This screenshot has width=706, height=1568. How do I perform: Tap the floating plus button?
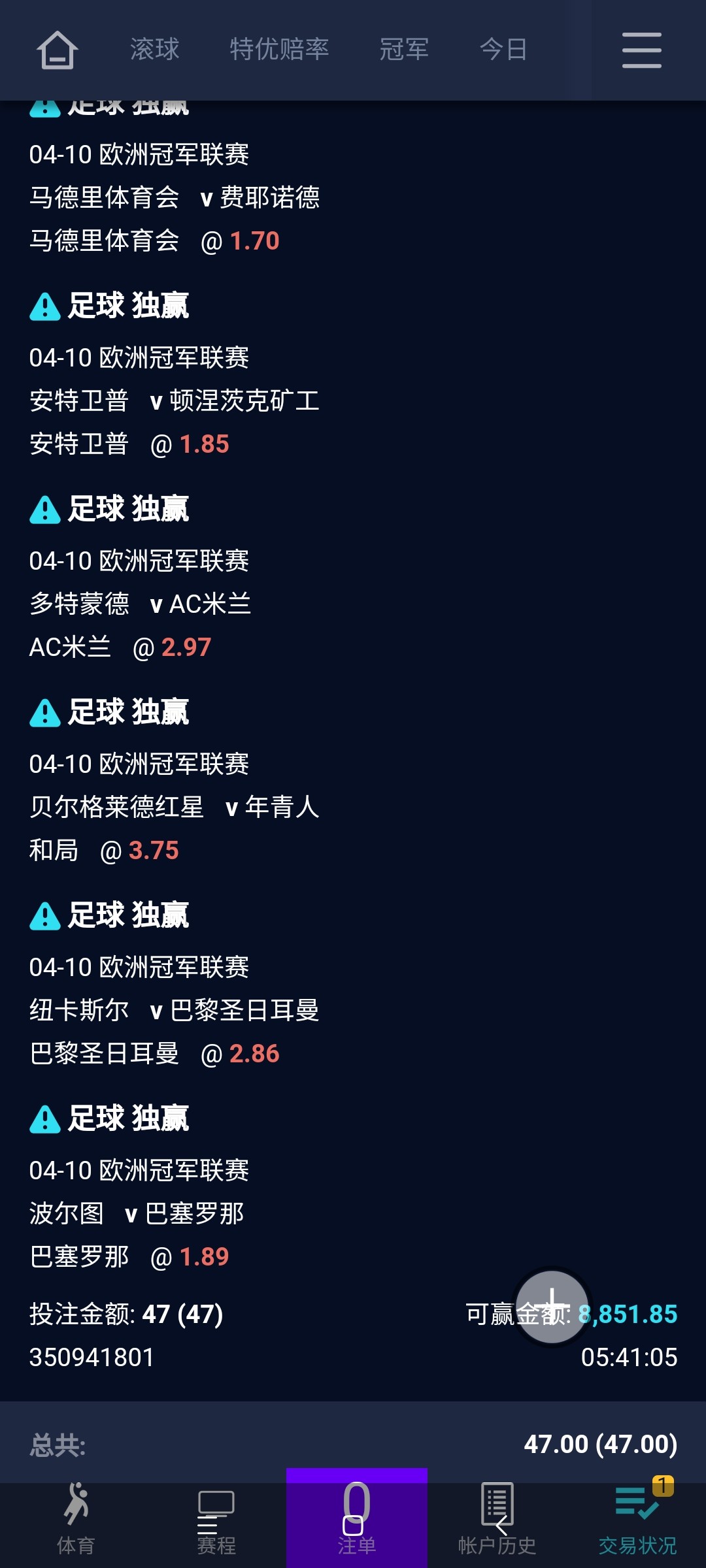coord(552,1307)
